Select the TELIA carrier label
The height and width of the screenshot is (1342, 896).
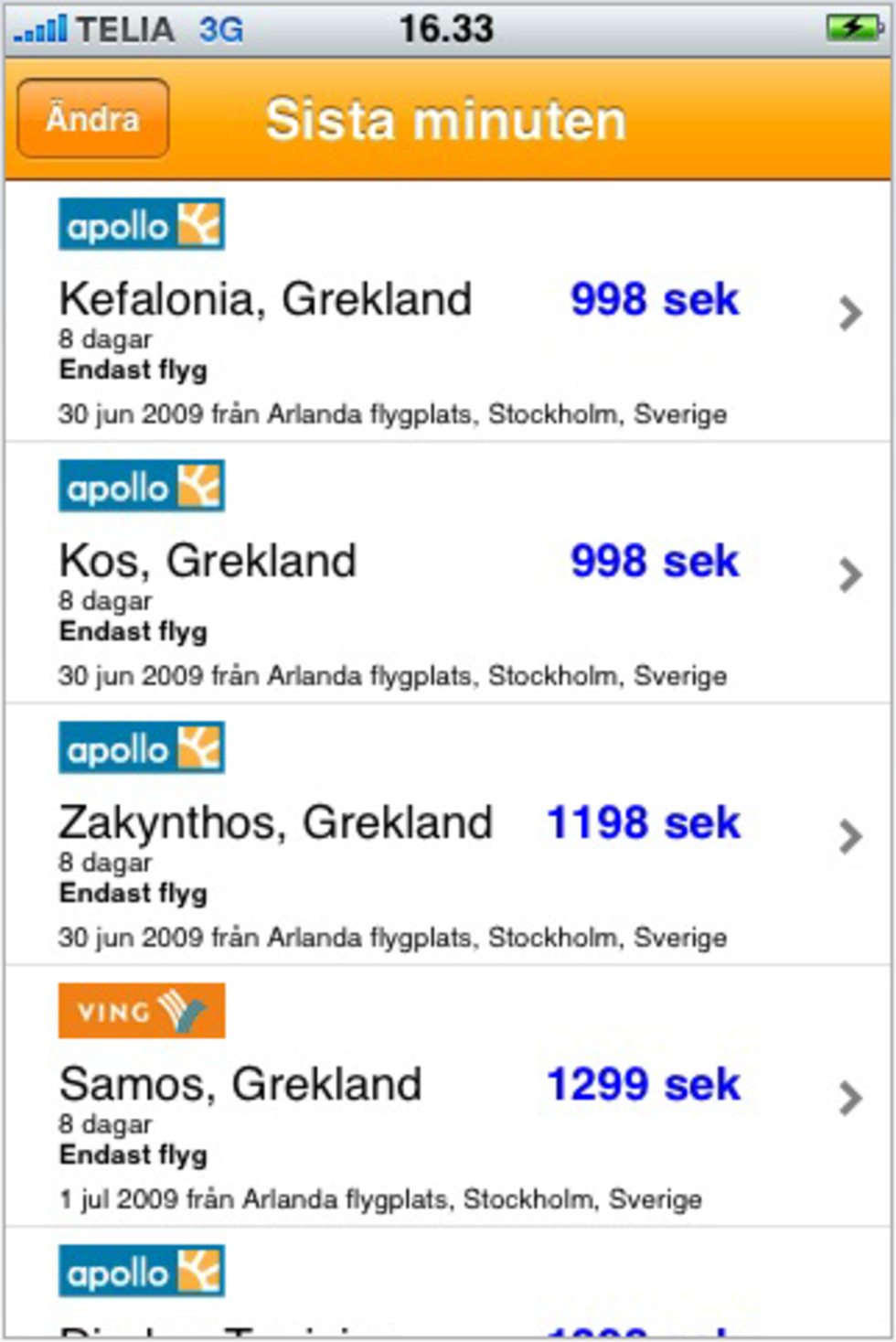click(x=123, y=28)
